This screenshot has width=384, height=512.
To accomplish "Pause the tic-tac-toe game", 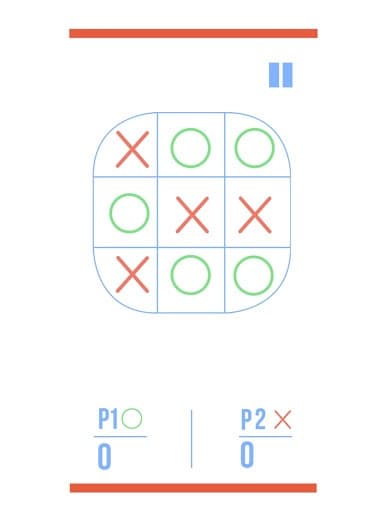I will (x=281, y=75).
